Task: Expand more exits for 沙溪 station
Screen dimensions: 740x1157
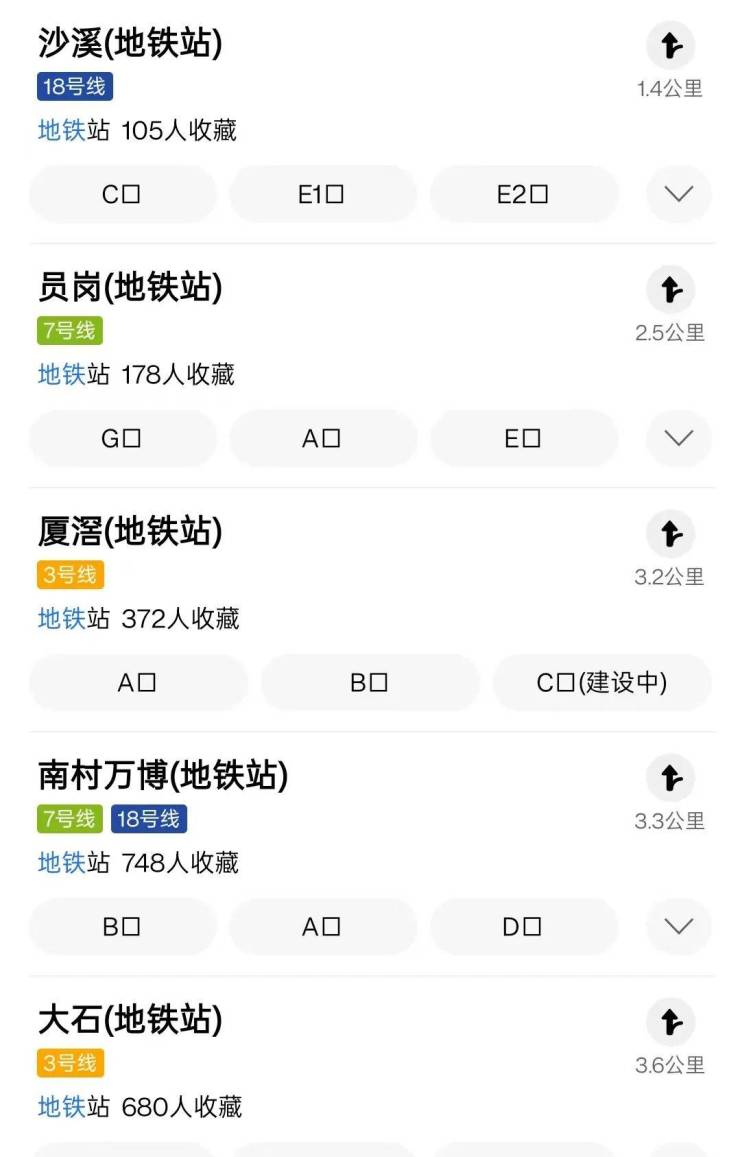Action: tap(679, 195)
